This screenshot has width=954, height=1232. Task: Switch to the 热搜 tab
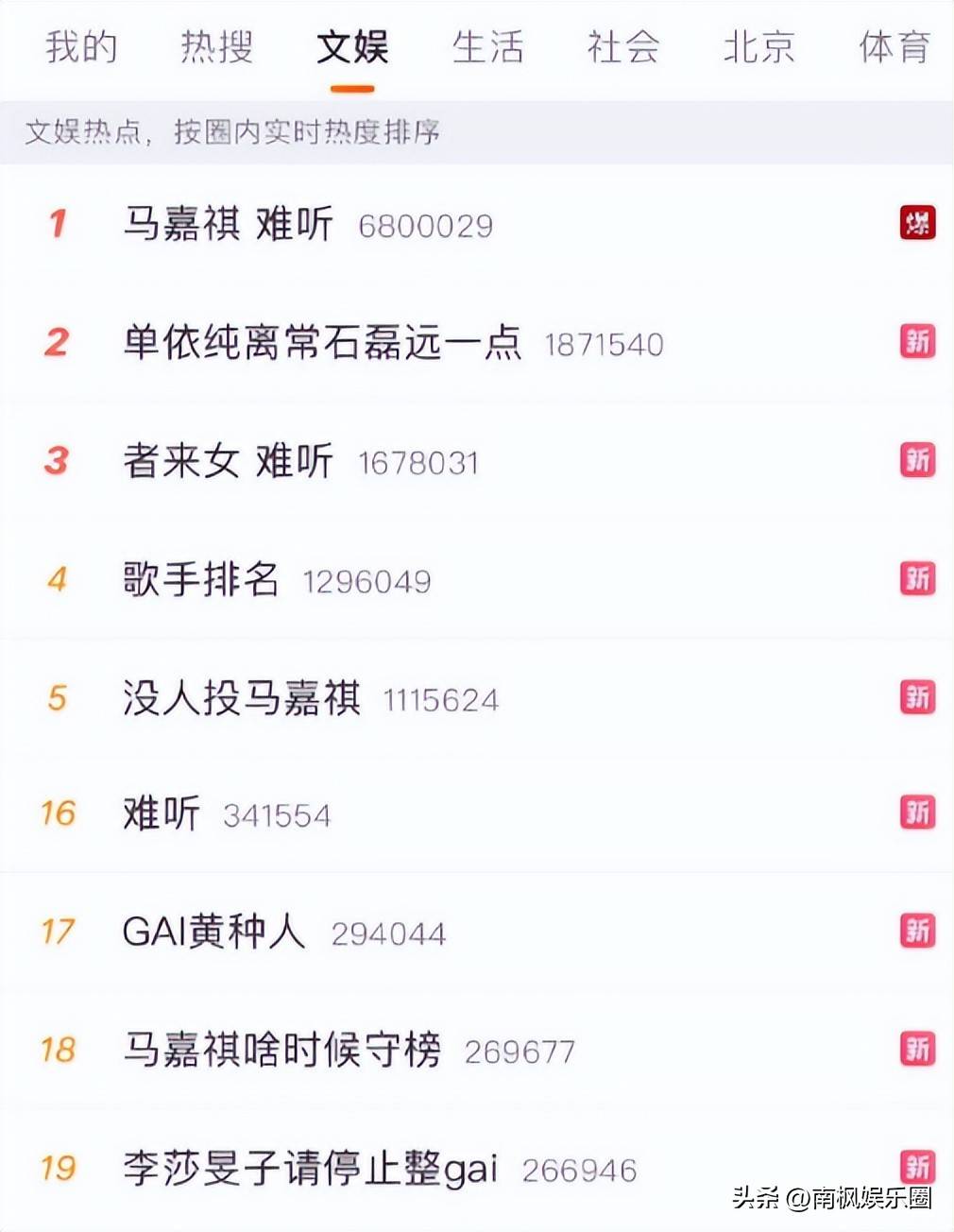216,47
